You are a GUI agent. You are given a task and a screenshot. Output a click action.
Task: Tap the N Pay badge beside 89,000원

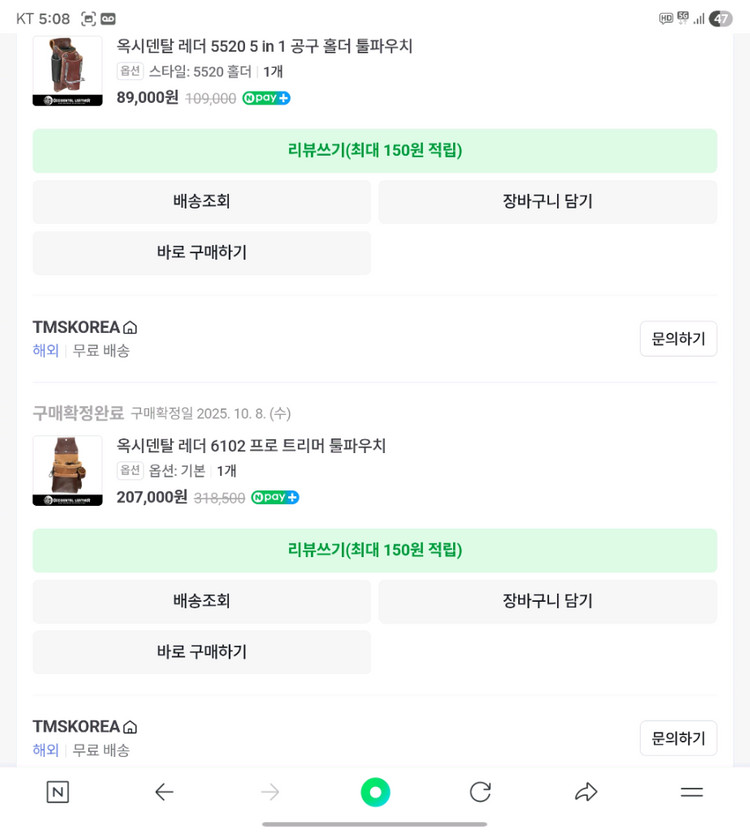tap(266, 98)
